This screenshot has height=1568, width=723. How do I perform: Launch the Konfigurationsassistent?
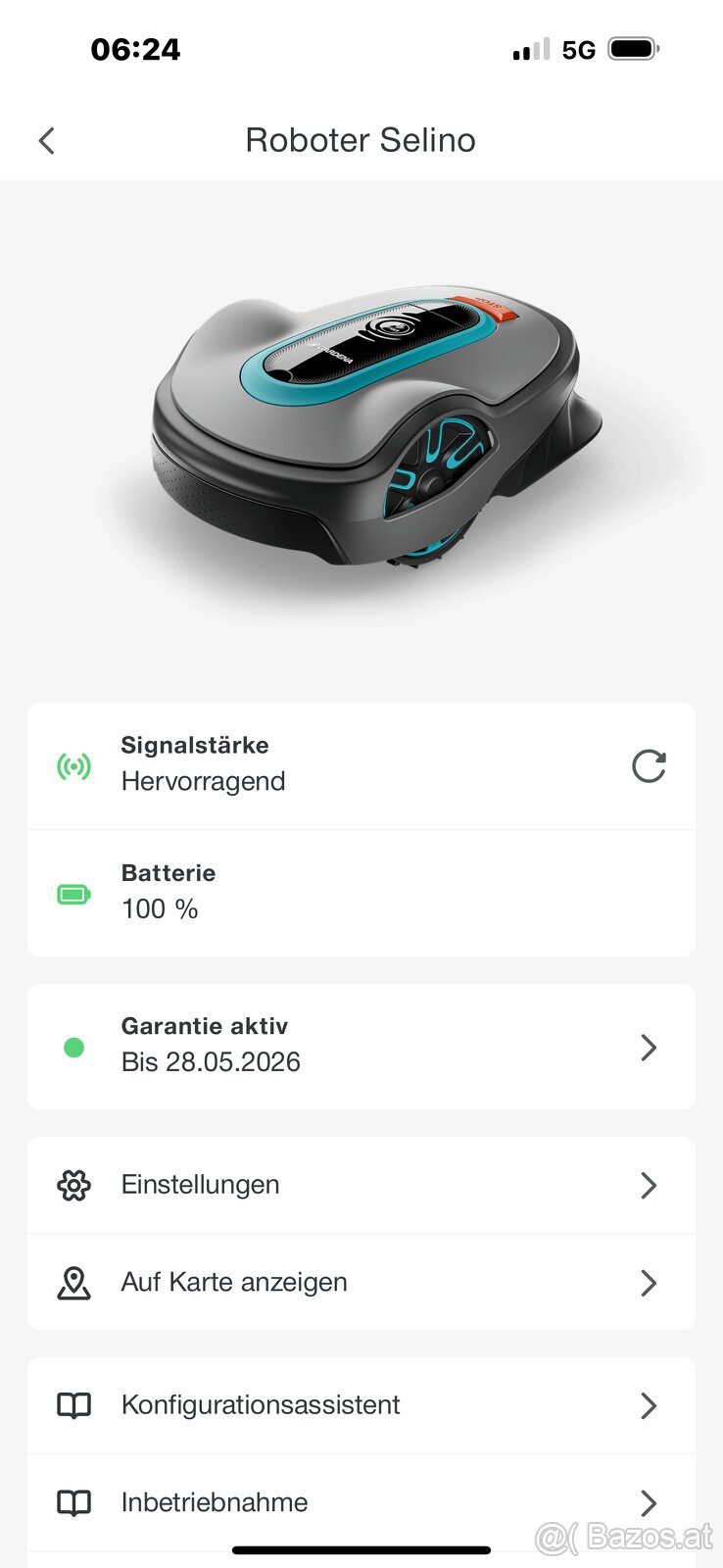click(x=361, y=1405)
